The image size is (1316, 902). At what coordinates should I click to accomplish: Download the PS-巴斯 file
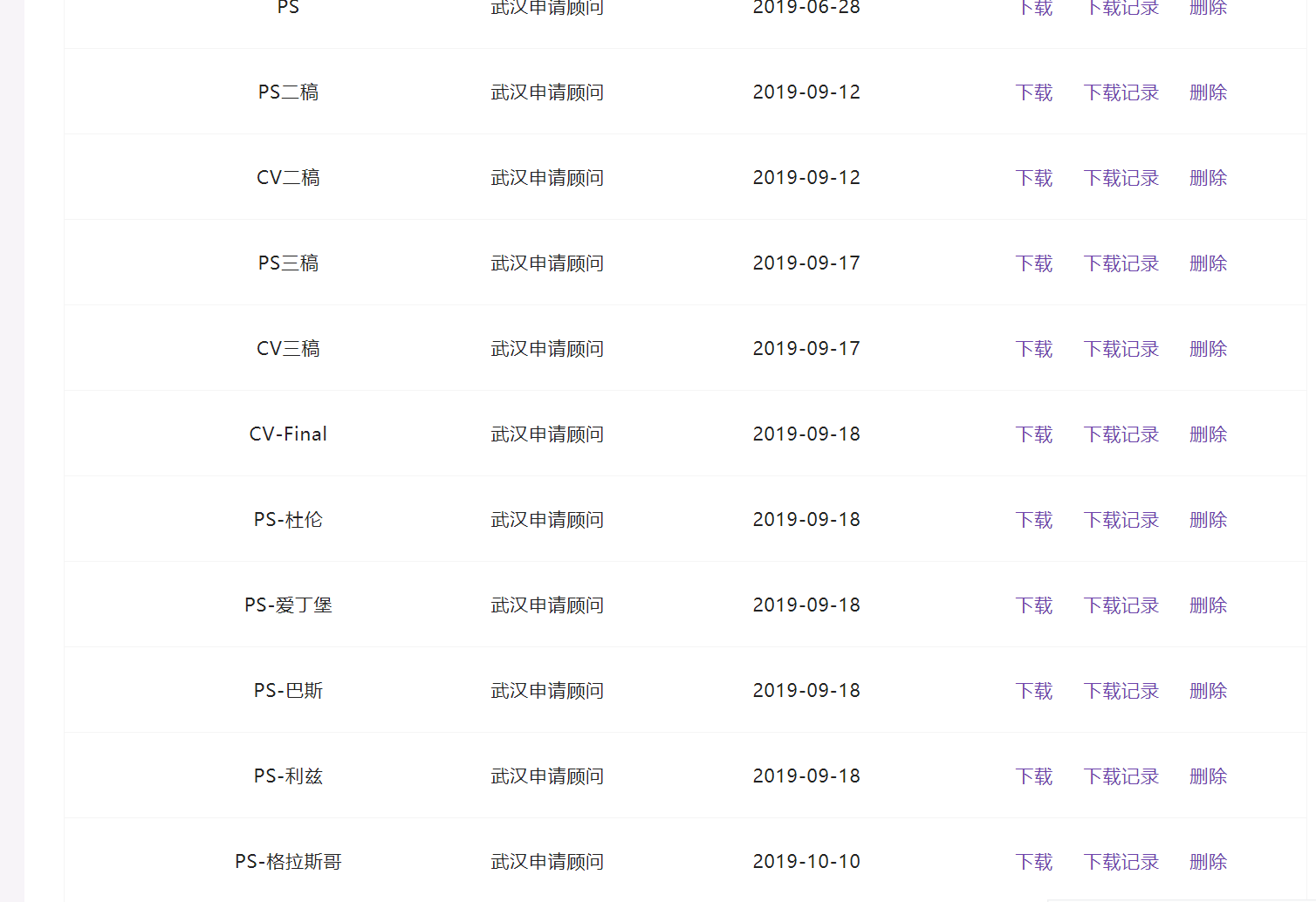[x=1034, y=691]
